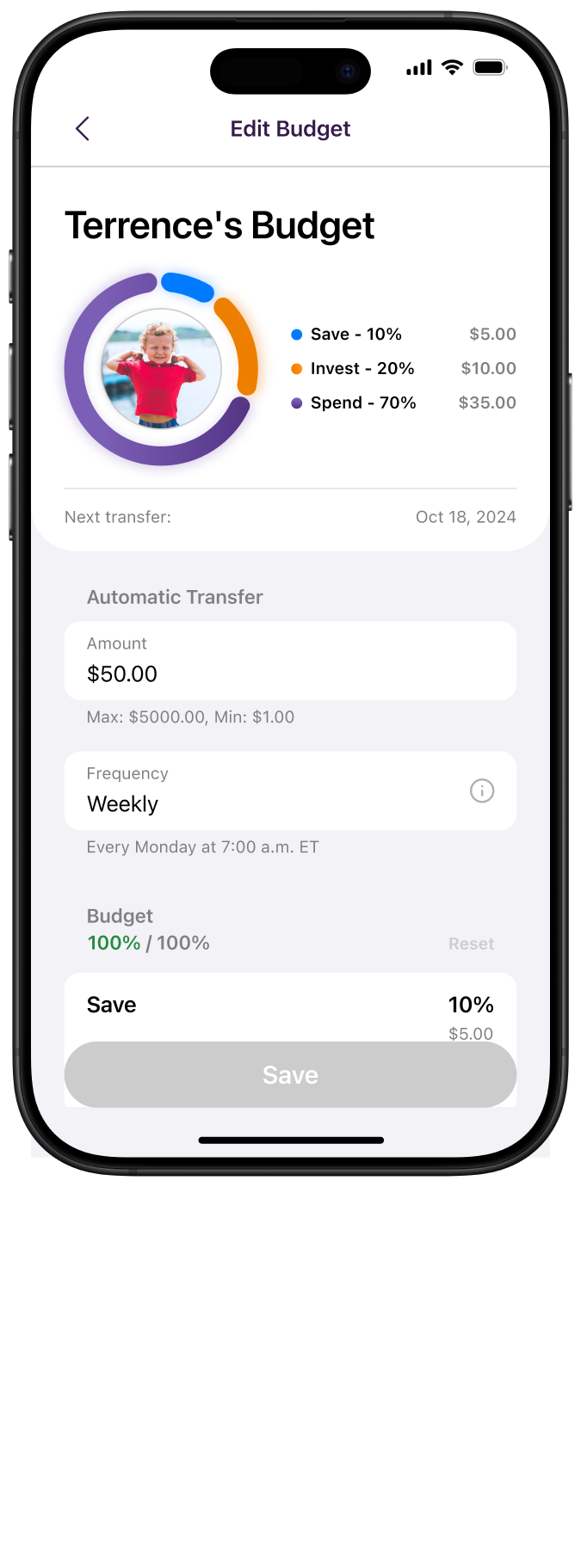The height and width of the screenshot is (1568, 581).
Task: Open the Frequency picker showing Weekly
Action: tap(258, 791)
